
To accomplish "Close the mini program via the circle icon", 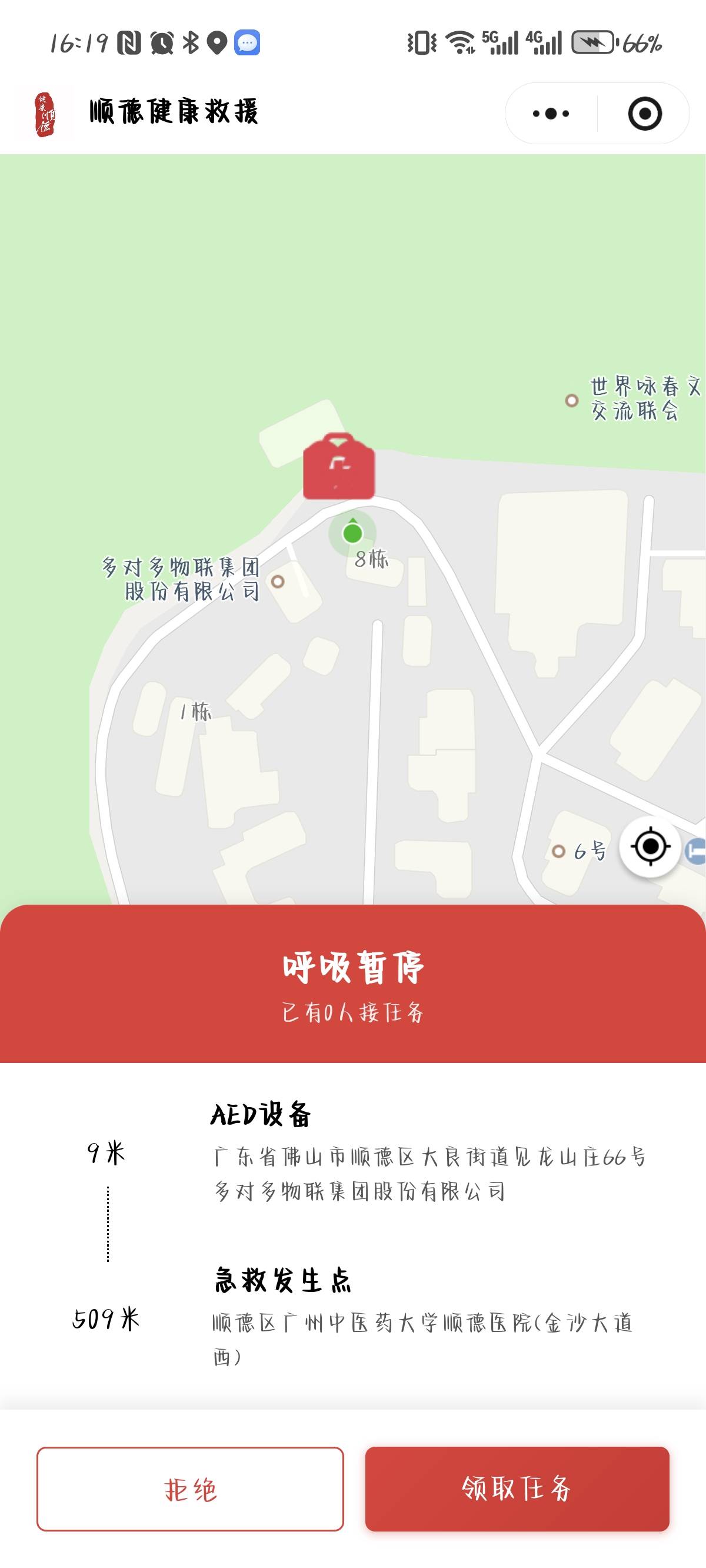I will pyautogui.click(x=645, y=114).
